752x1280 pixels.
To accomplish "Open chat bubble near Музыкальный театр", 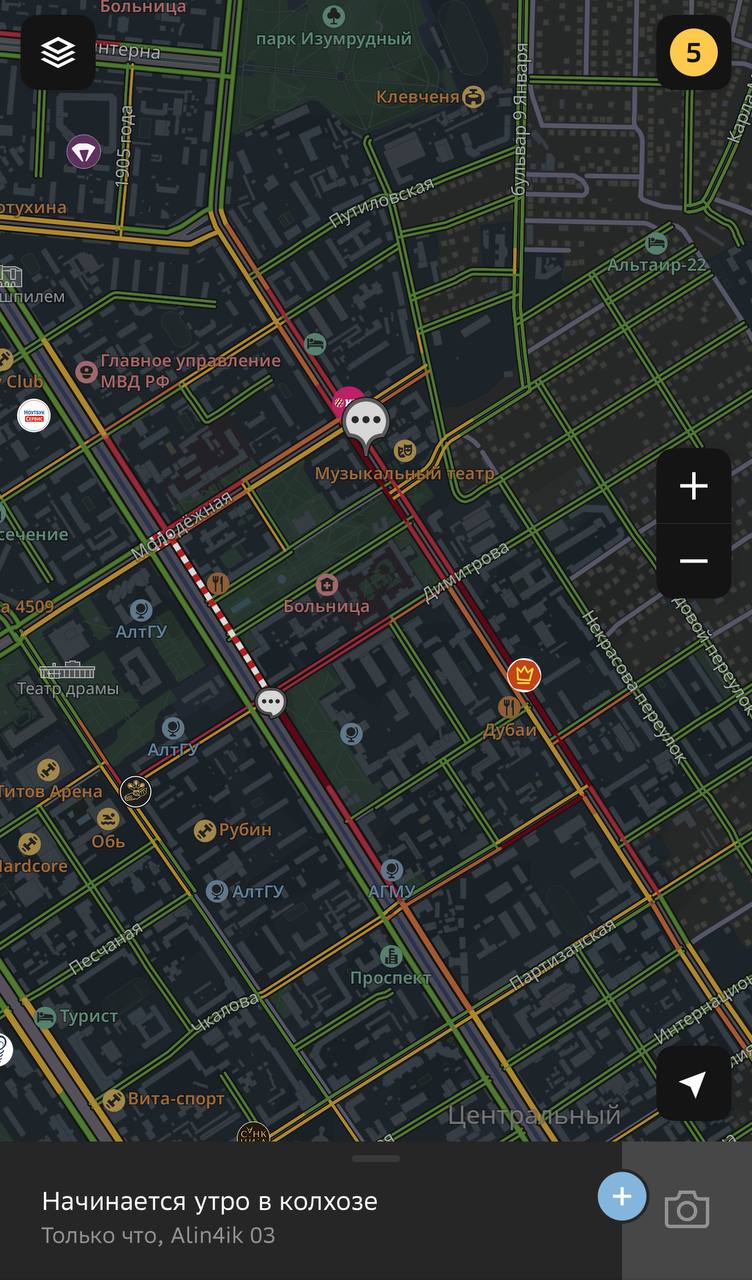I will [365, 421].
